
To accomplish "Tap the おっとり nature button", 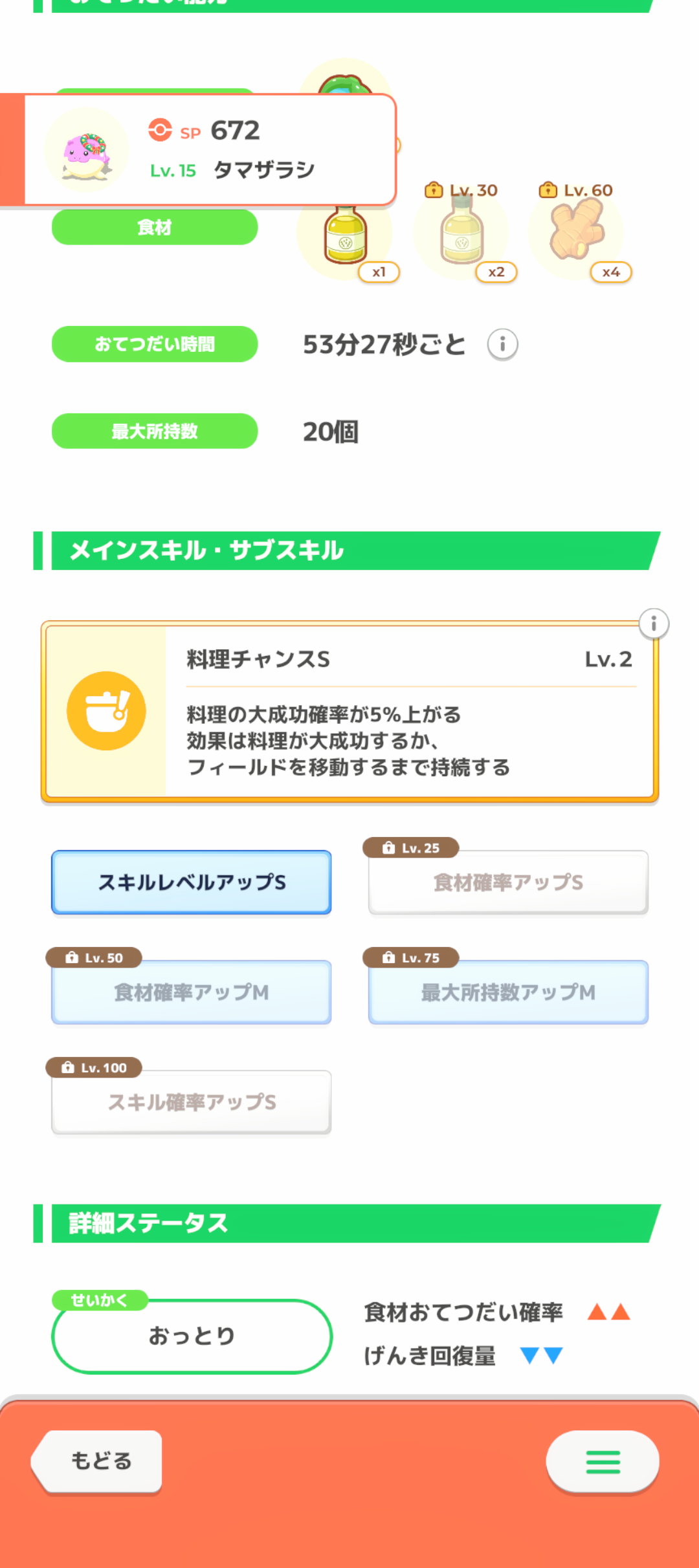I will (192, 1336).
